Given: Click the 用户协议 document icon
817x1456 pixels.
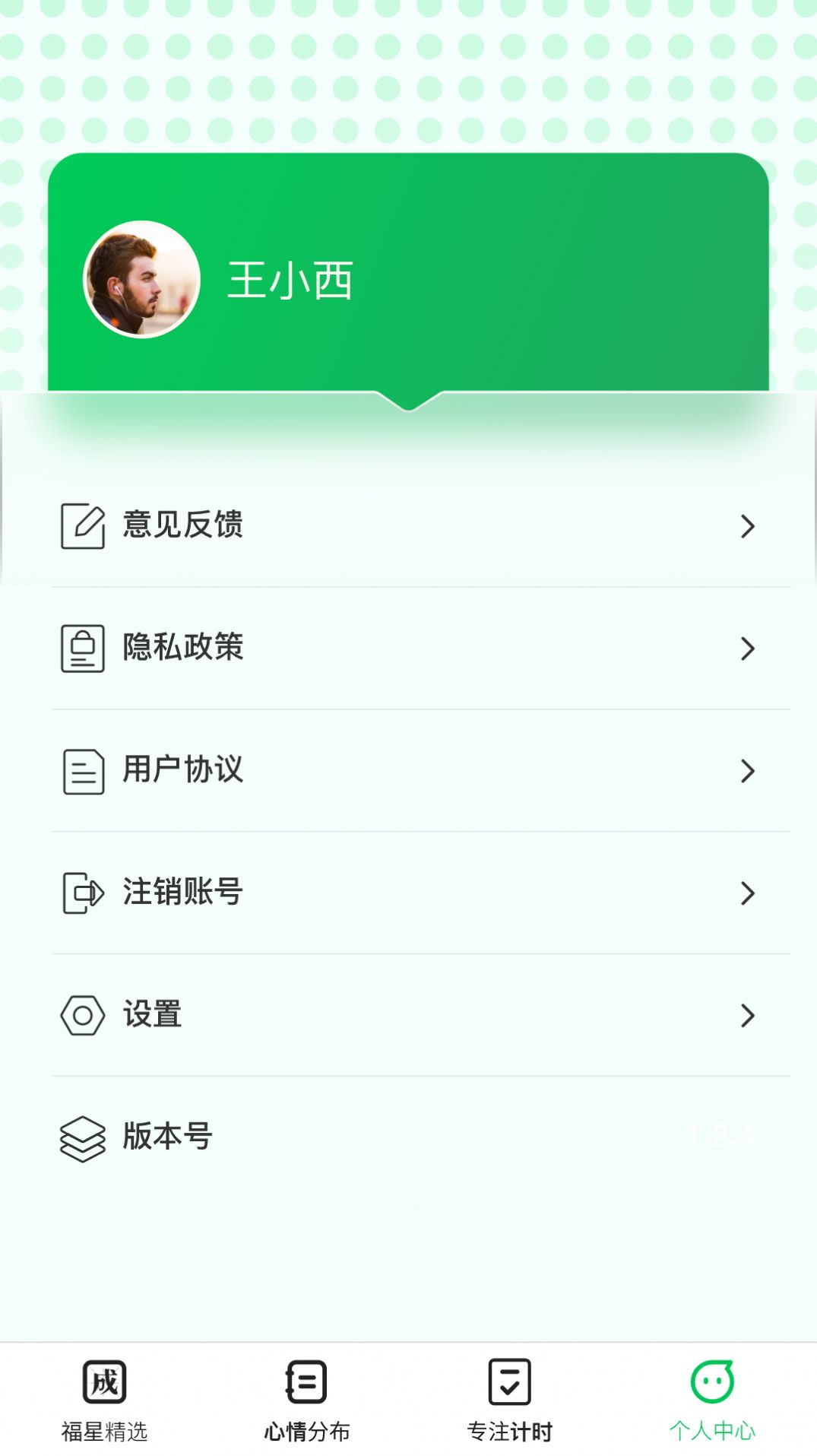Looking at the screenshot, I should pyautogui.click(x=82, y=771).
